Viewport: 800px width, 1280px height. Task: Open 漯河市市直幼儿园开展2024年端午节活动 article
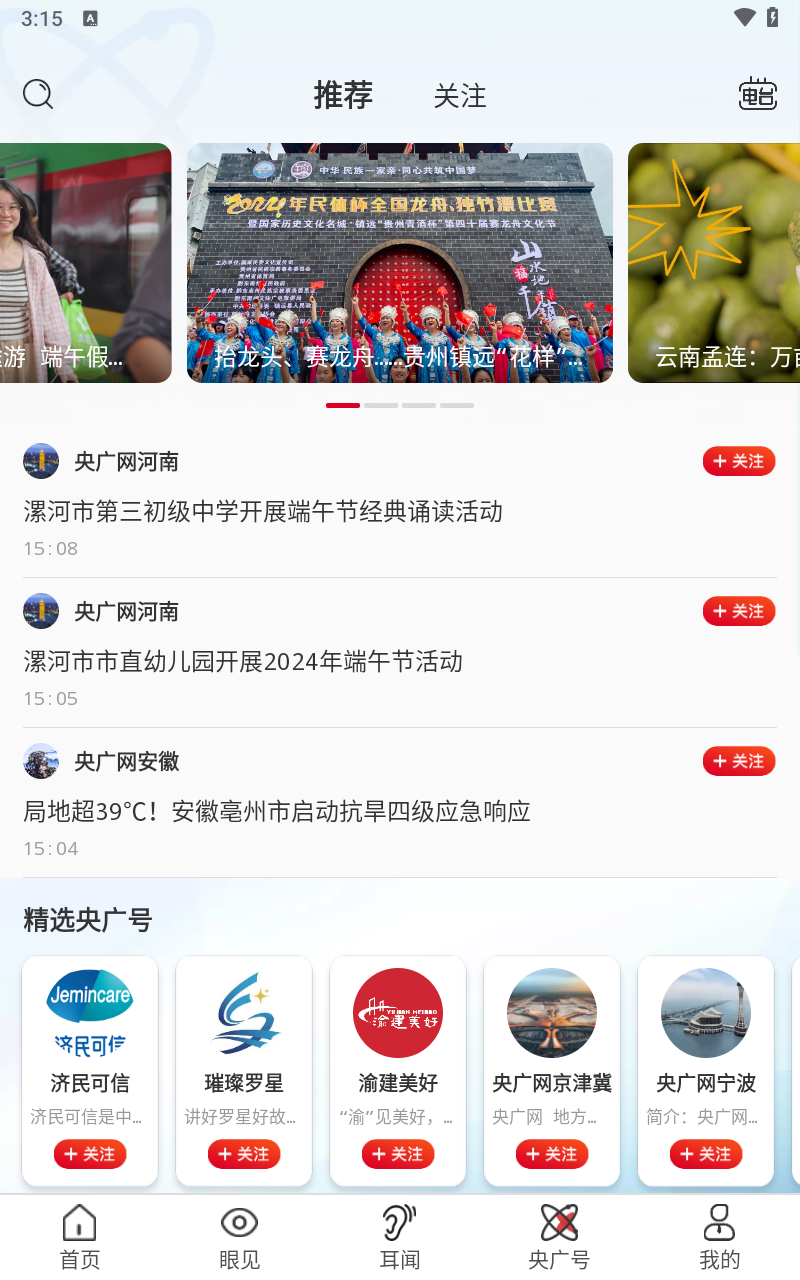pyautogui.click(x=243, y=662)
